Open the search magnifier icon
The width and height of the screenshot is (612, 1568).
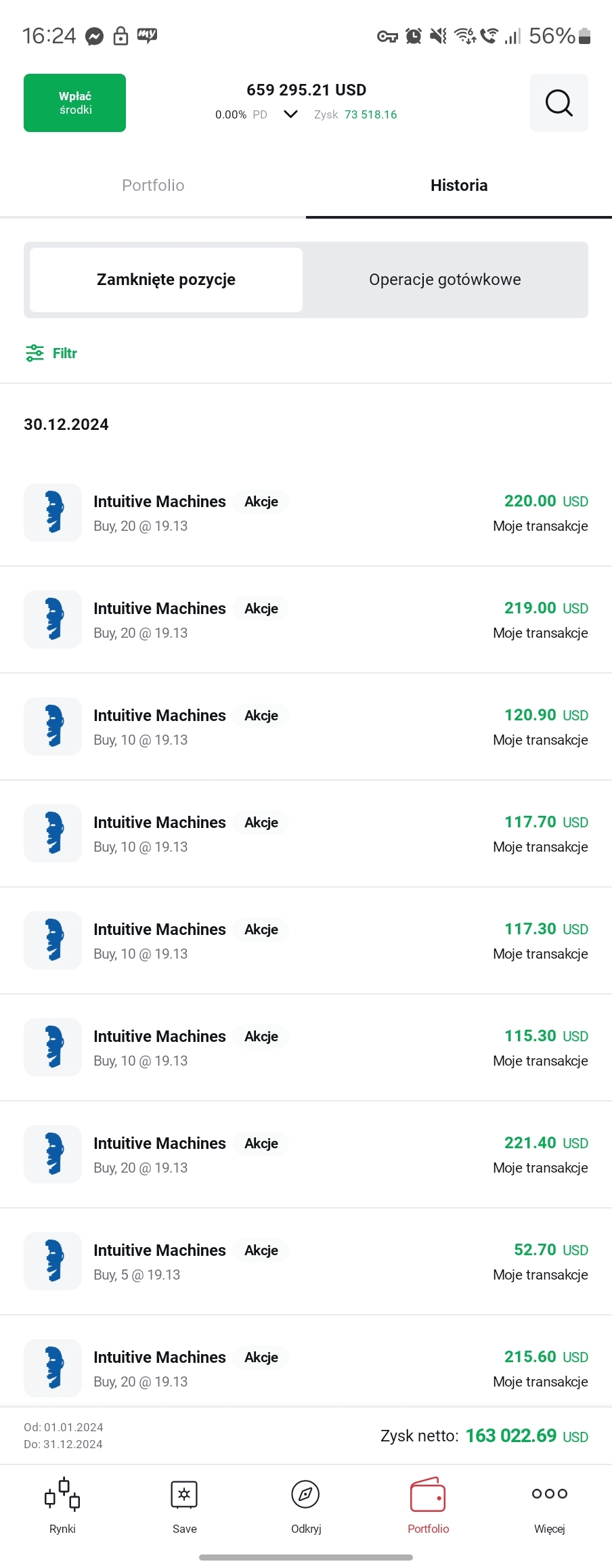pos(559,103)
